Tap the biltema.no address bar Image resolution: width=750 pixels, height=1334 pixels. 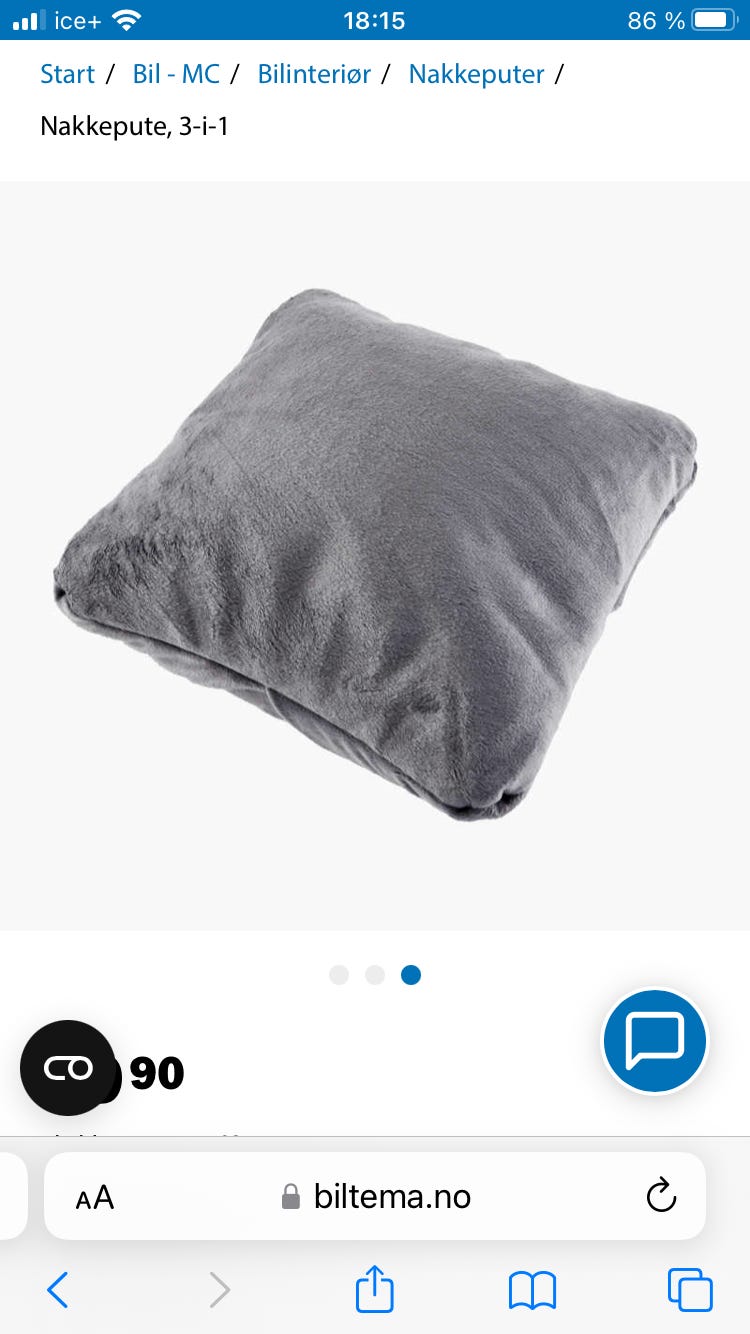(x=375, y=1196)
